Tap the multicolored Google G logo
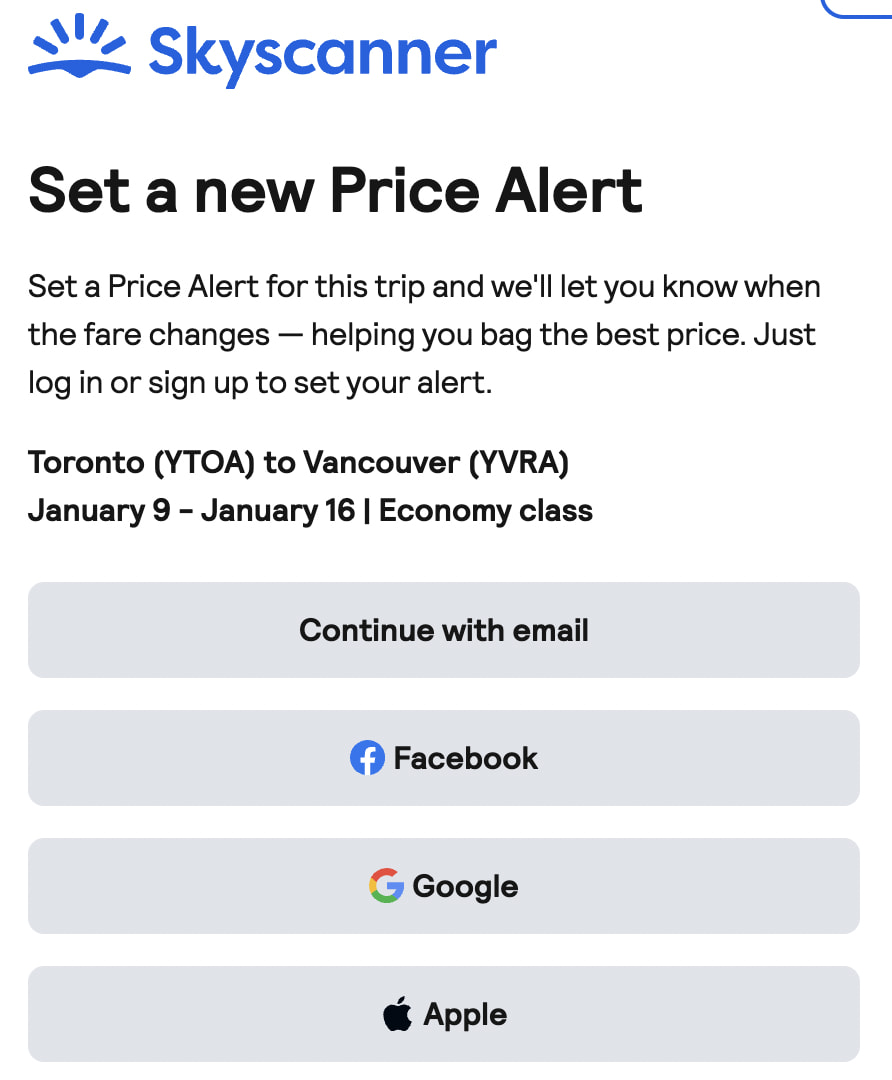The image size is (892, 1080). tap(388, 886)
